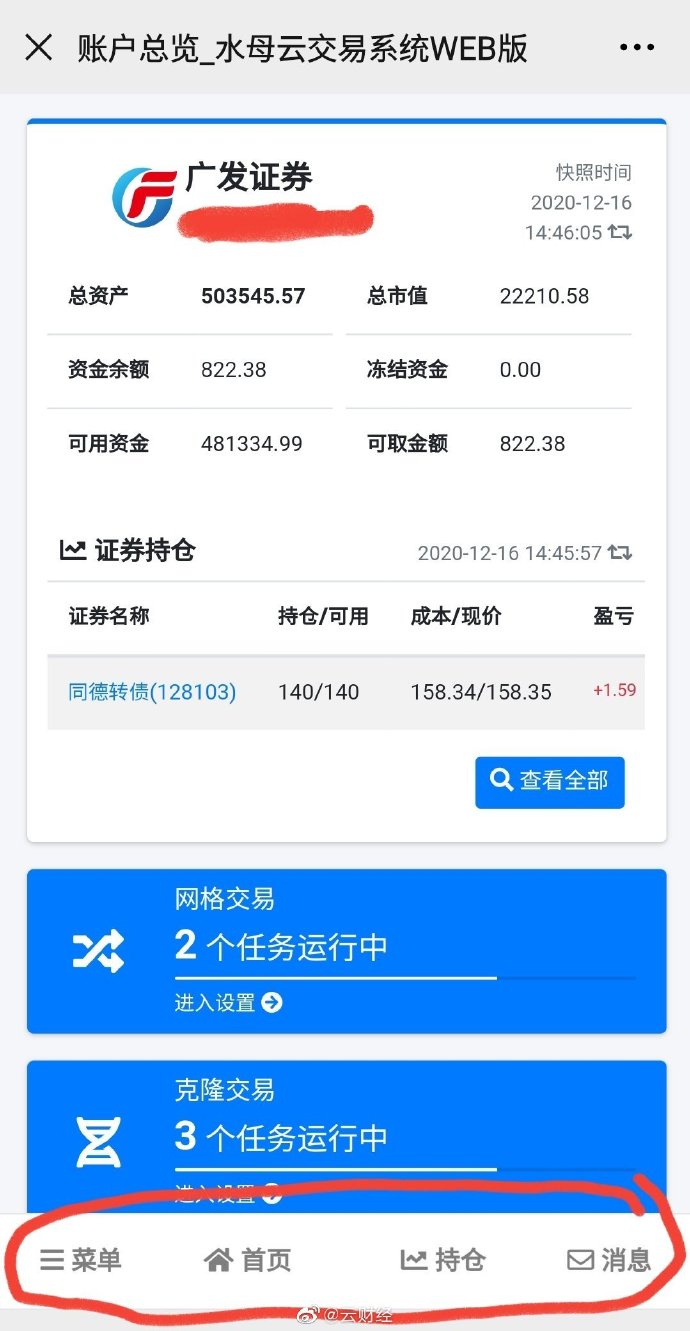Open the 菜单 menu

[x=81, y=1260]
